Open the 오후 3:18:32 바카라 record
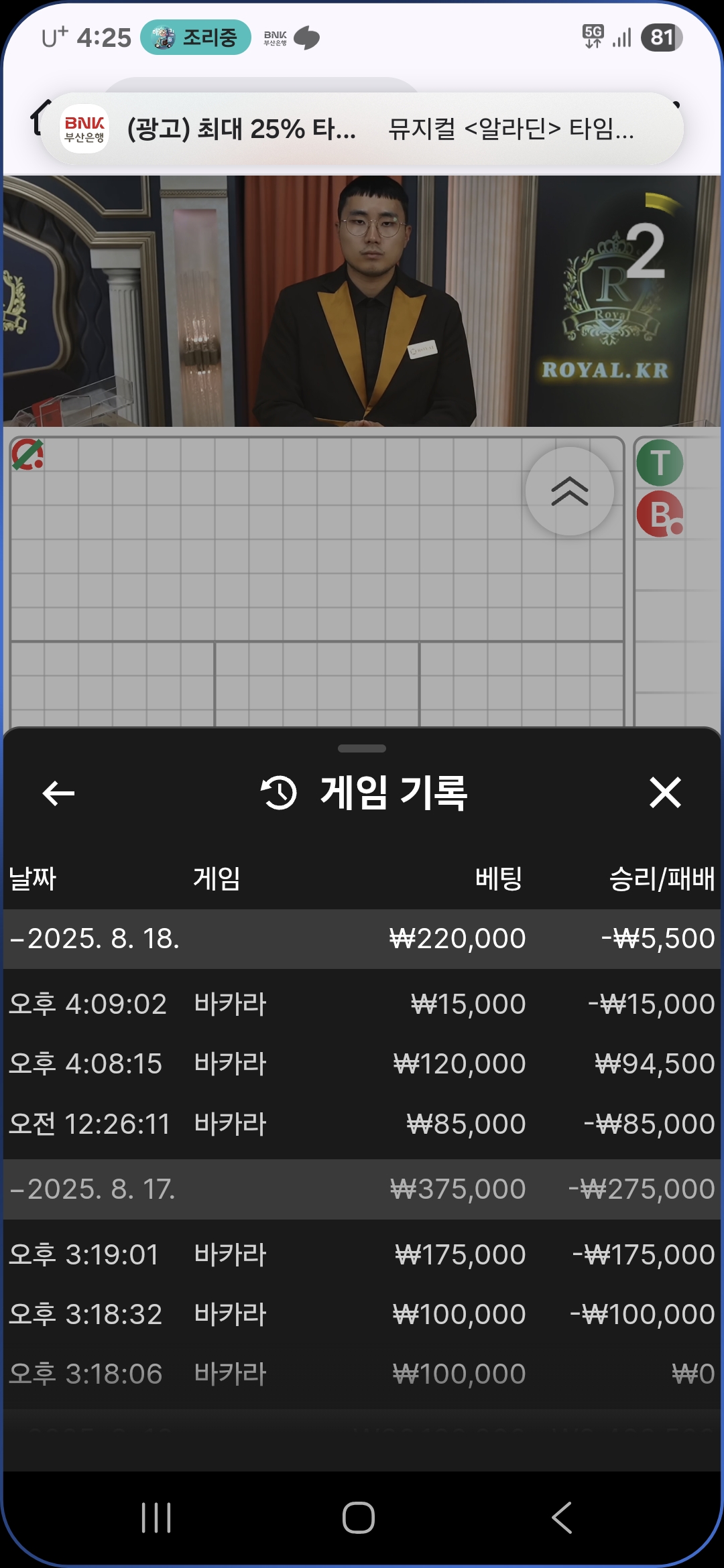 [x=362, y=1314]
